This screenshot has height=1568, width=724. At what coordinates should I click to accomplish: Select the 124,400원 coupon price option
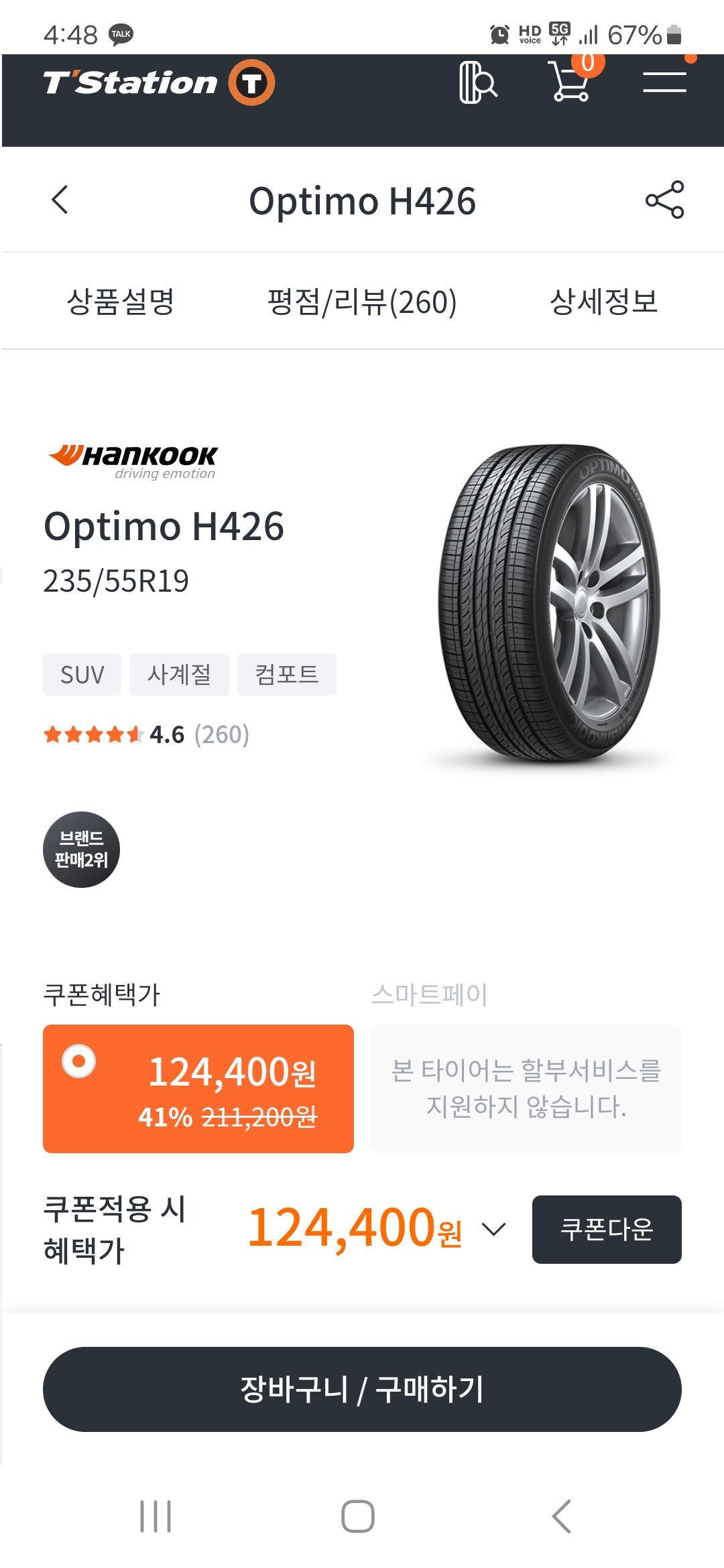(198, 1088)
